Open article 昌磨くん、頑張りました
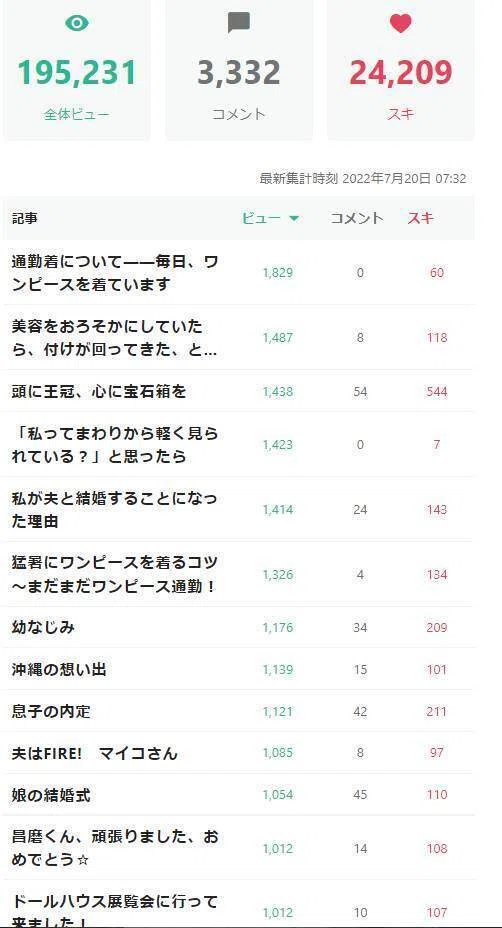The image size is (502, 928). pyautogui.click(x=115, y=848)
